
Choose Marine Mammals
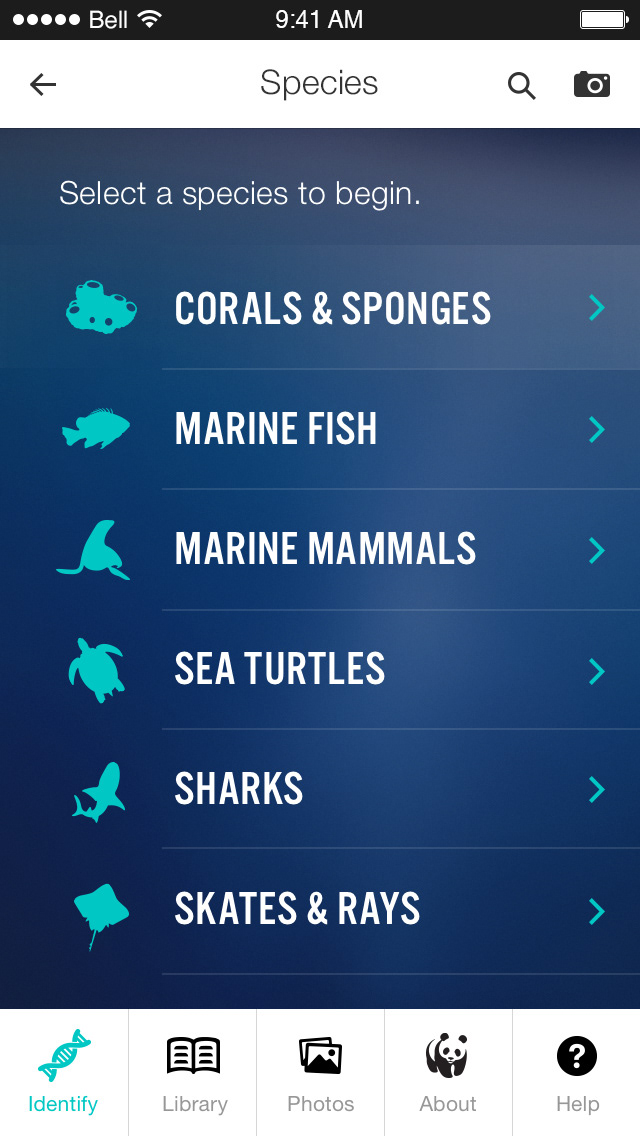(x=320, y=550)
